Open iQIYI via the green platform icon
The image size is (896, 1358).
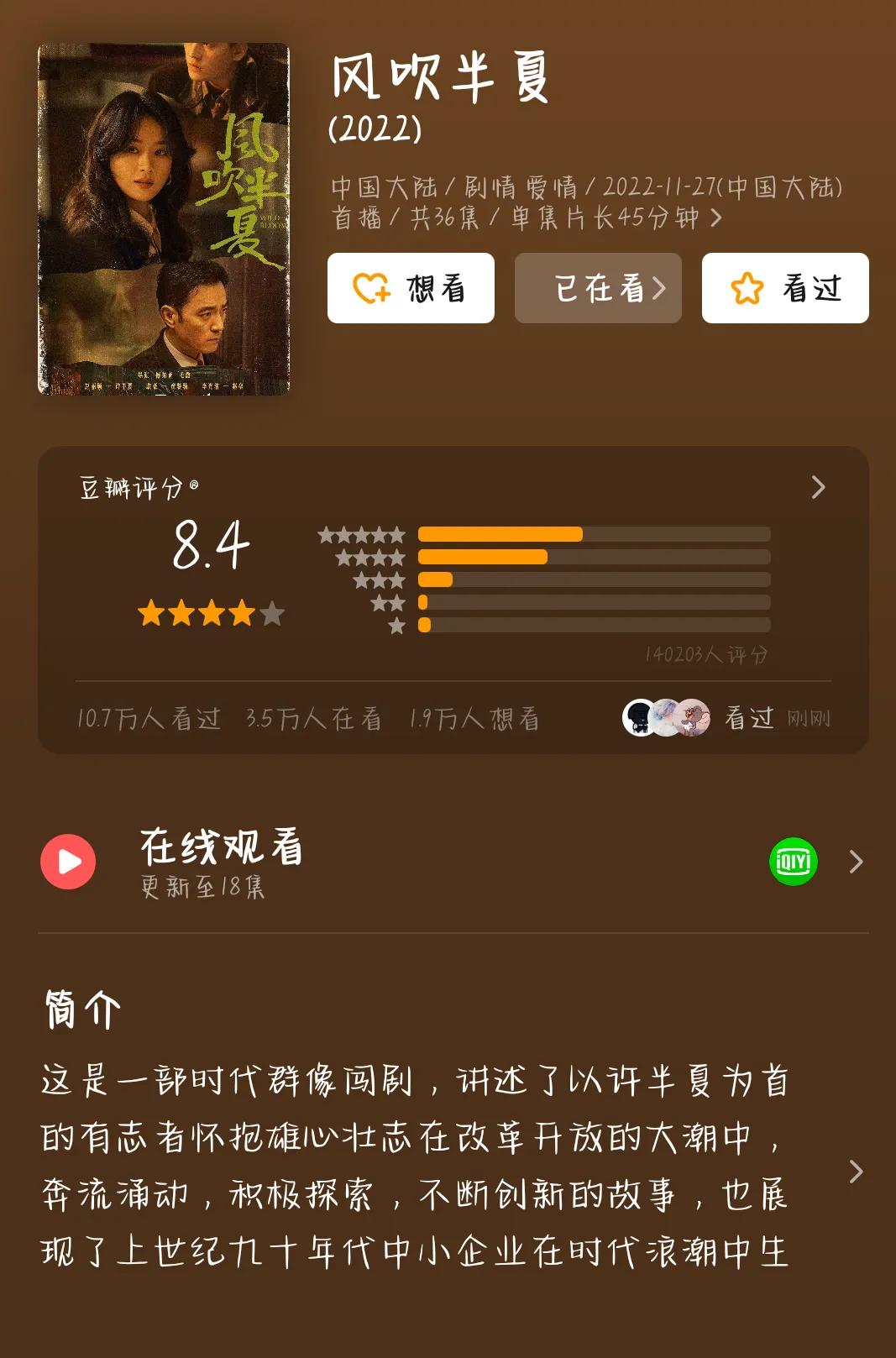pos(793,859)
